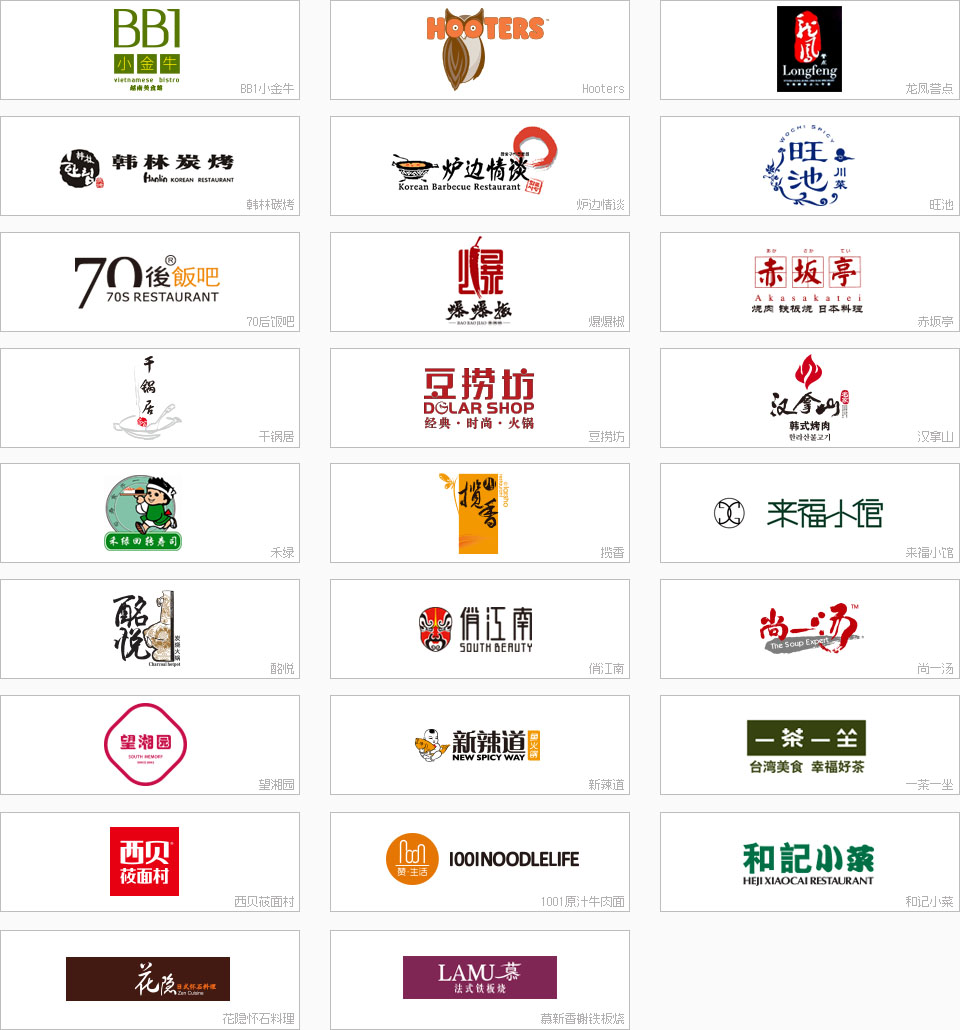View the 新辣道 New Spicy Way card
The image size is (960, 1030).
[x=480, y=745]
